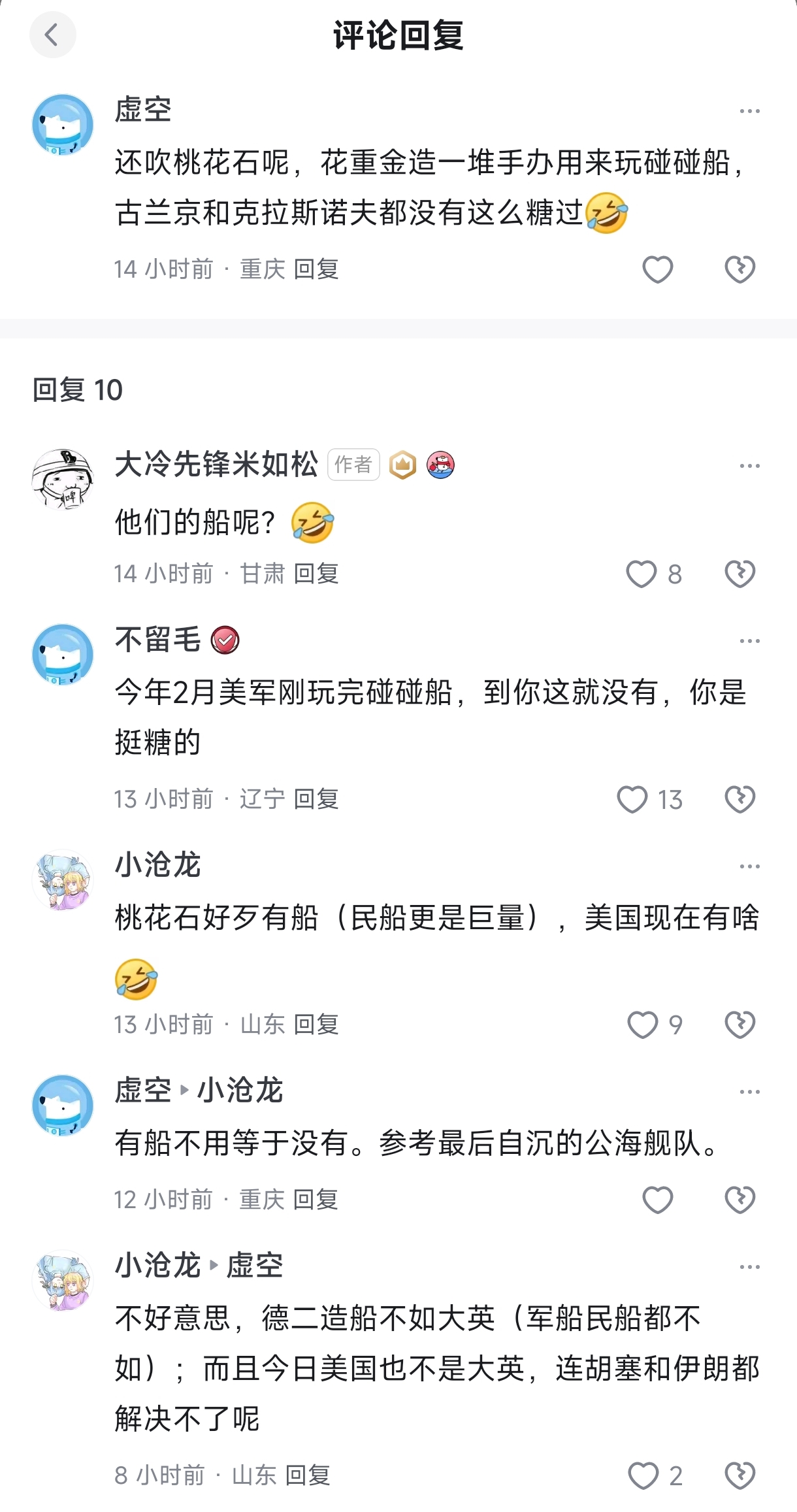Open options menu on 不留毛's reply

click(749, 641)
